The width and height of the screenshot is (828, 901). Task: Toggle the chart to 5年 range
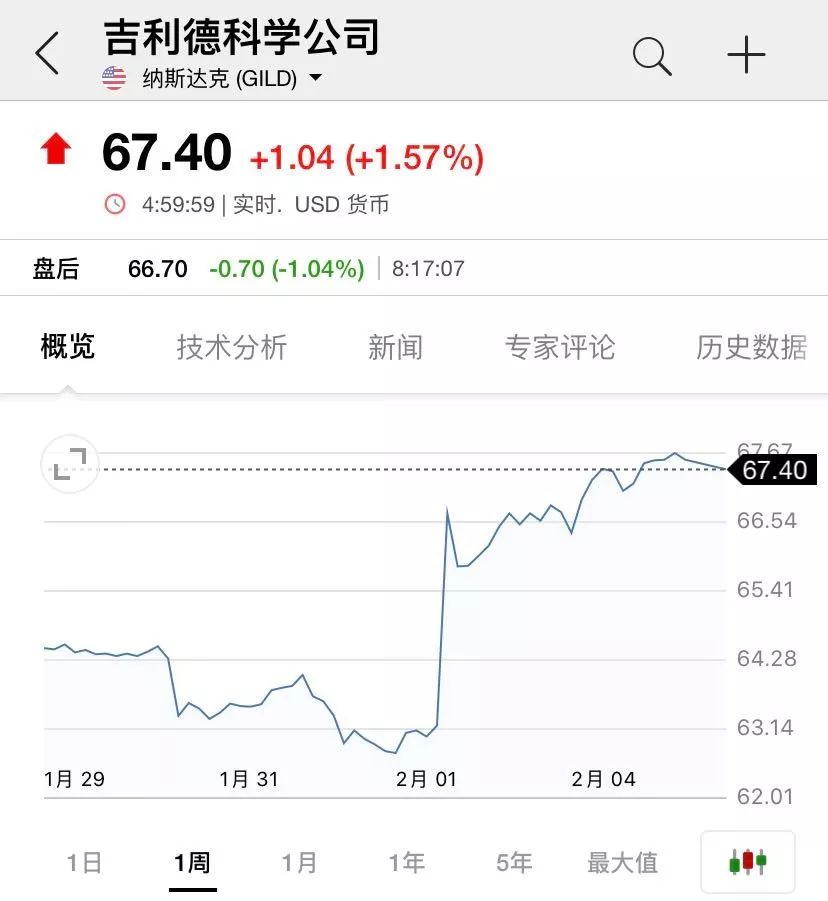coord(515,862)
